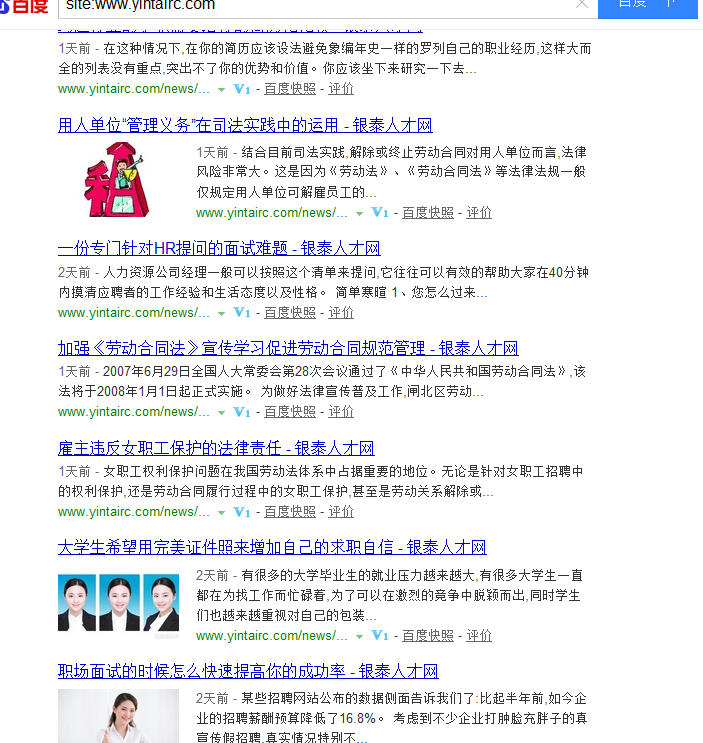The height and width of the screenshot is (743, 703).
Task: Tap the ID photos thumbnail of 大学生 result
Action: tap(118, 603)
